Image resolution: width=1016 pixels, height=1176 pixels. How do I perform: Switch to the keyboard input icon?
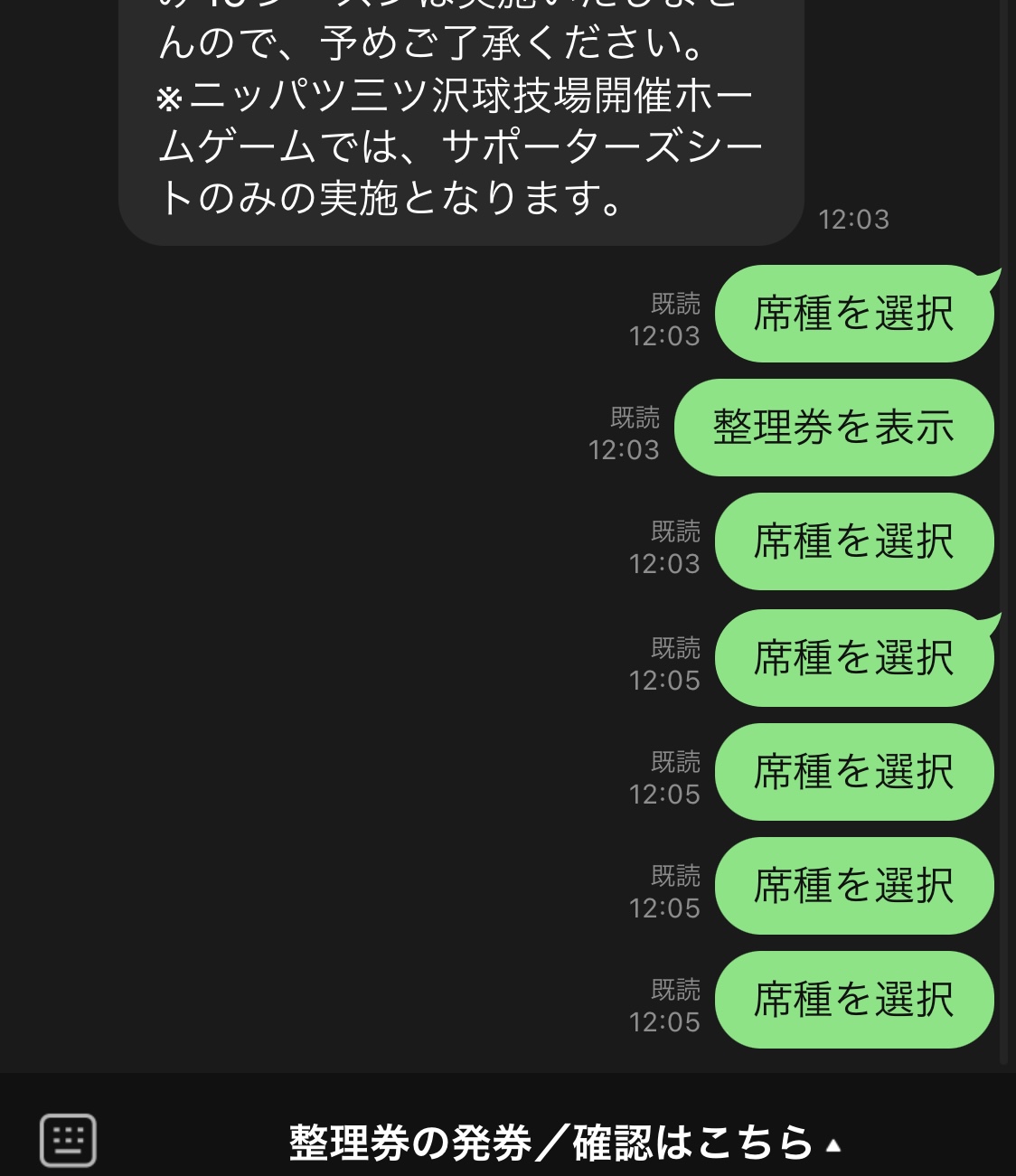(x=68, y=1140)
